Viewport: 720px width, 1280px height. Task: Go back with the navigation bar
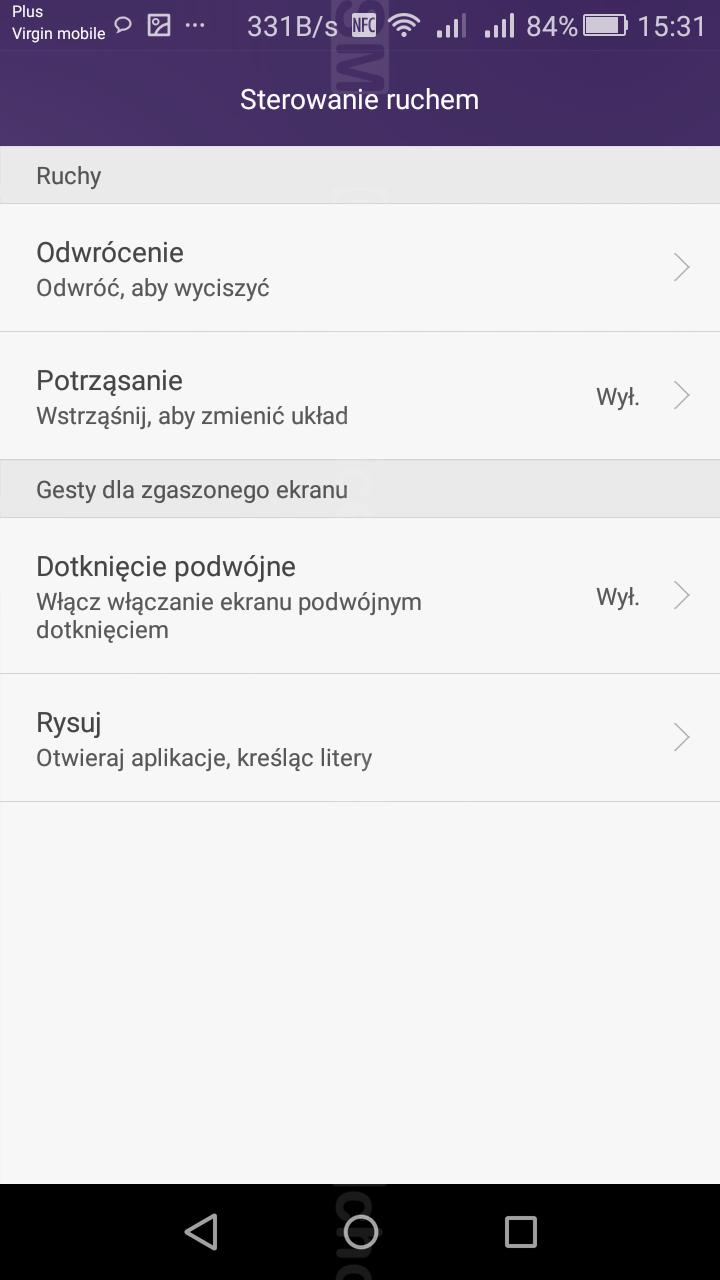[201, 1232]
